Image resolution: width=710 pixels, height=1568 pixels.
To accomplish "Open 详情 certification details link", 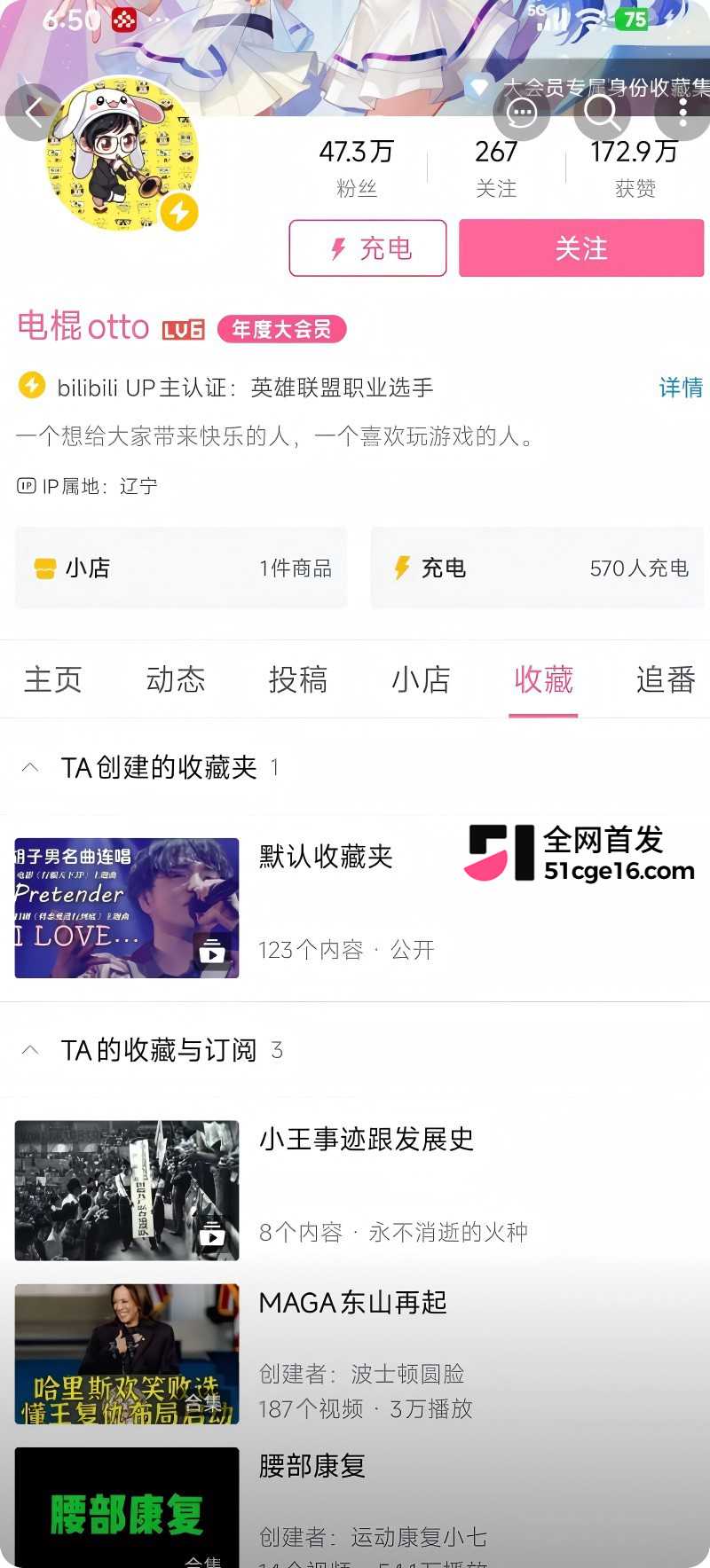I will tap(681, 388).
